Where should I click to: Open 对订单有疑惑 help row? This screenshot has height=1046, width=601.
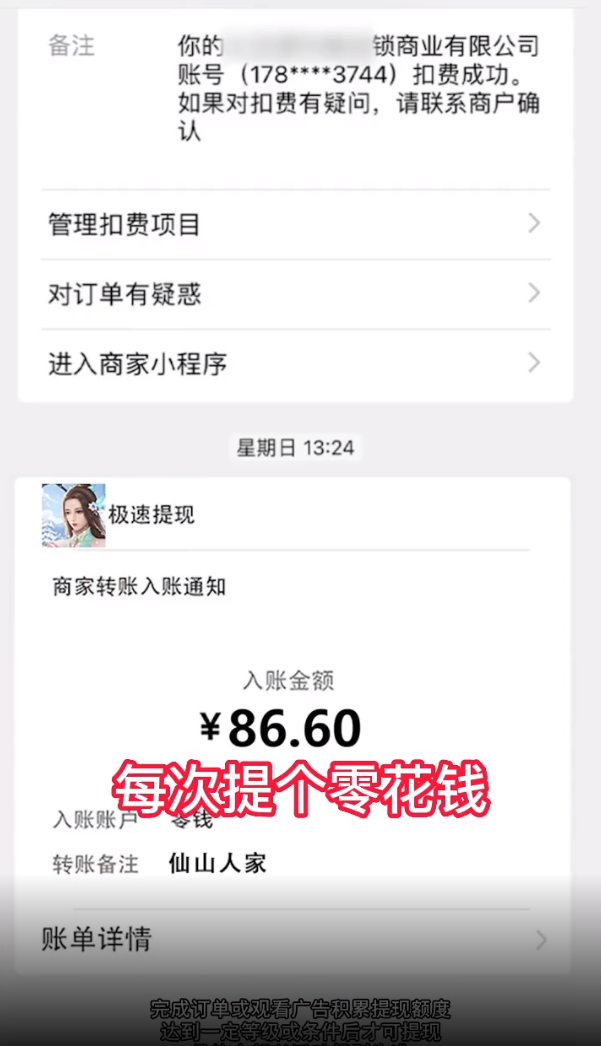(x=295, y=294)
